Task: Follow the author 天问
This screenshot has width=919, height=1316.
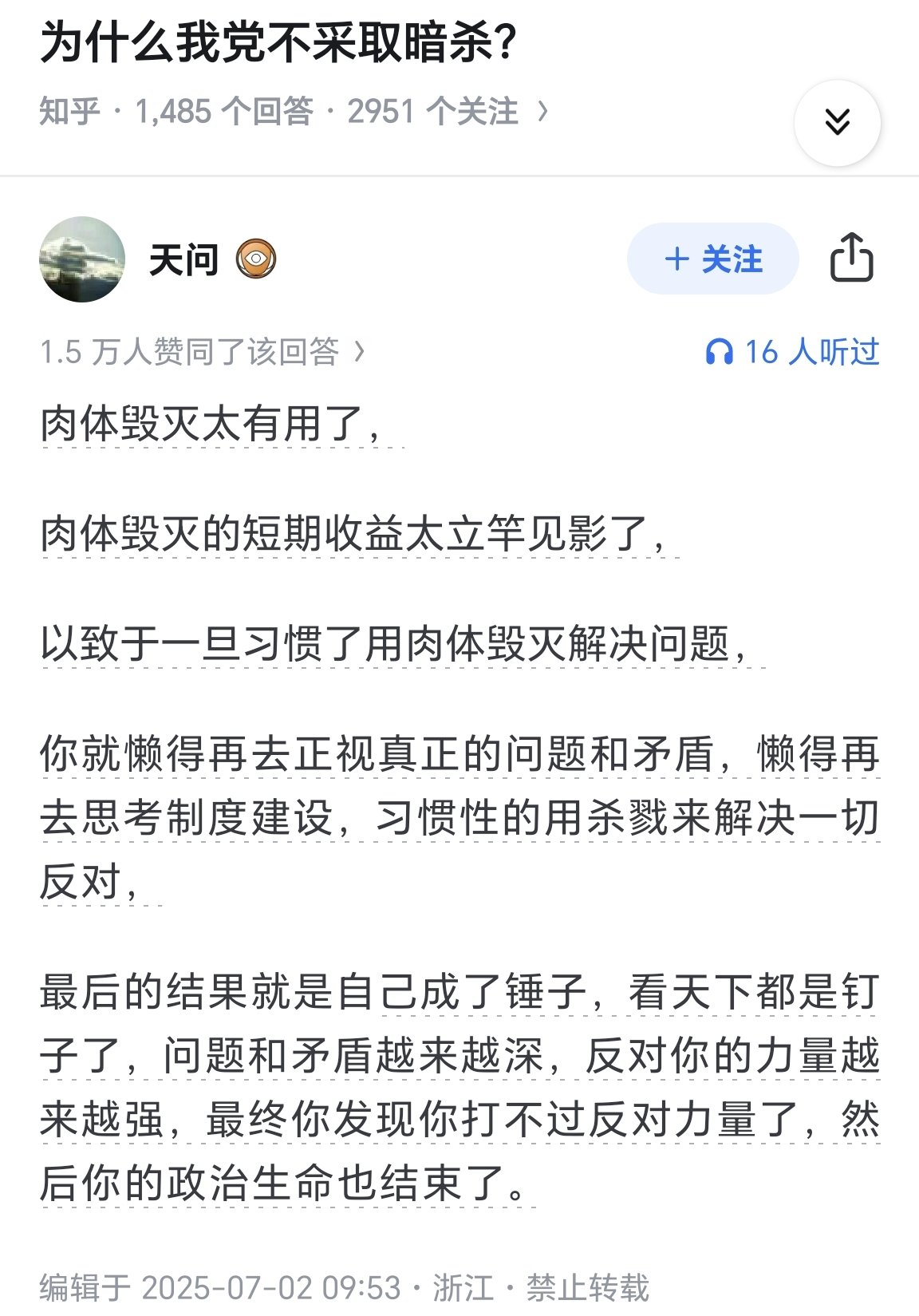Action: coord(712,259)
